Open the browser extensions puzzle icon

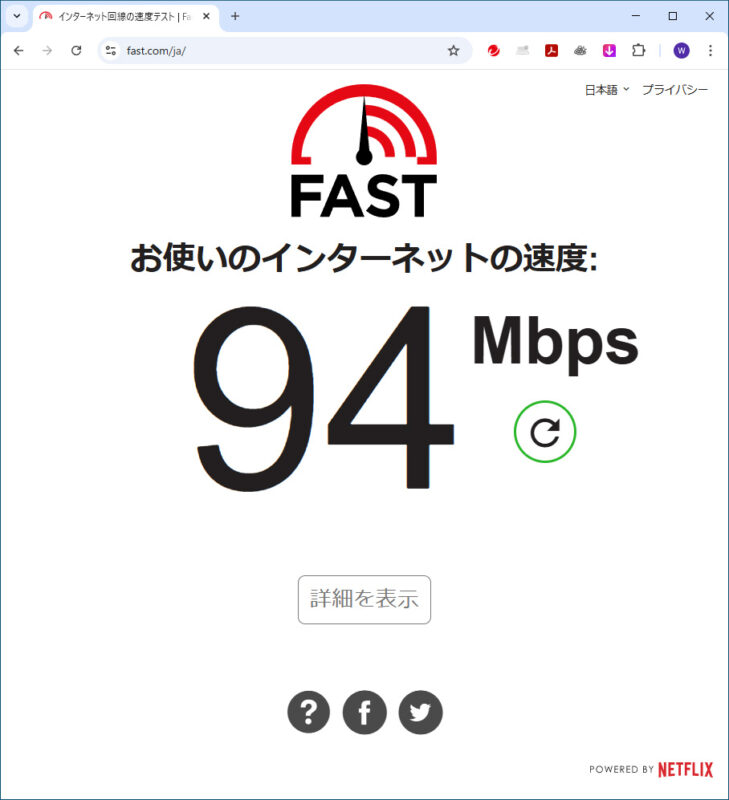coord(639,50)
